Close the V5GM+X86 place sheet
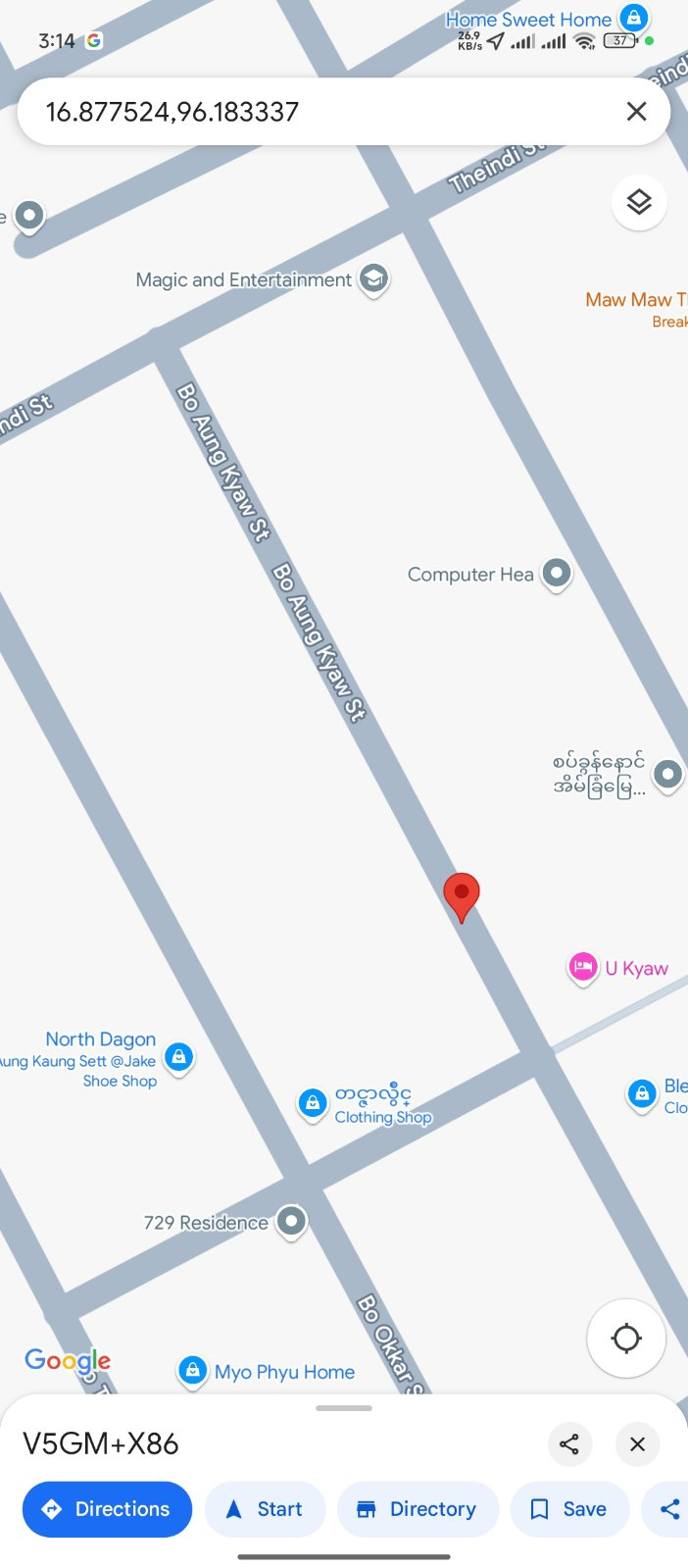The image size is (688, 1568). click(637, 1444)
